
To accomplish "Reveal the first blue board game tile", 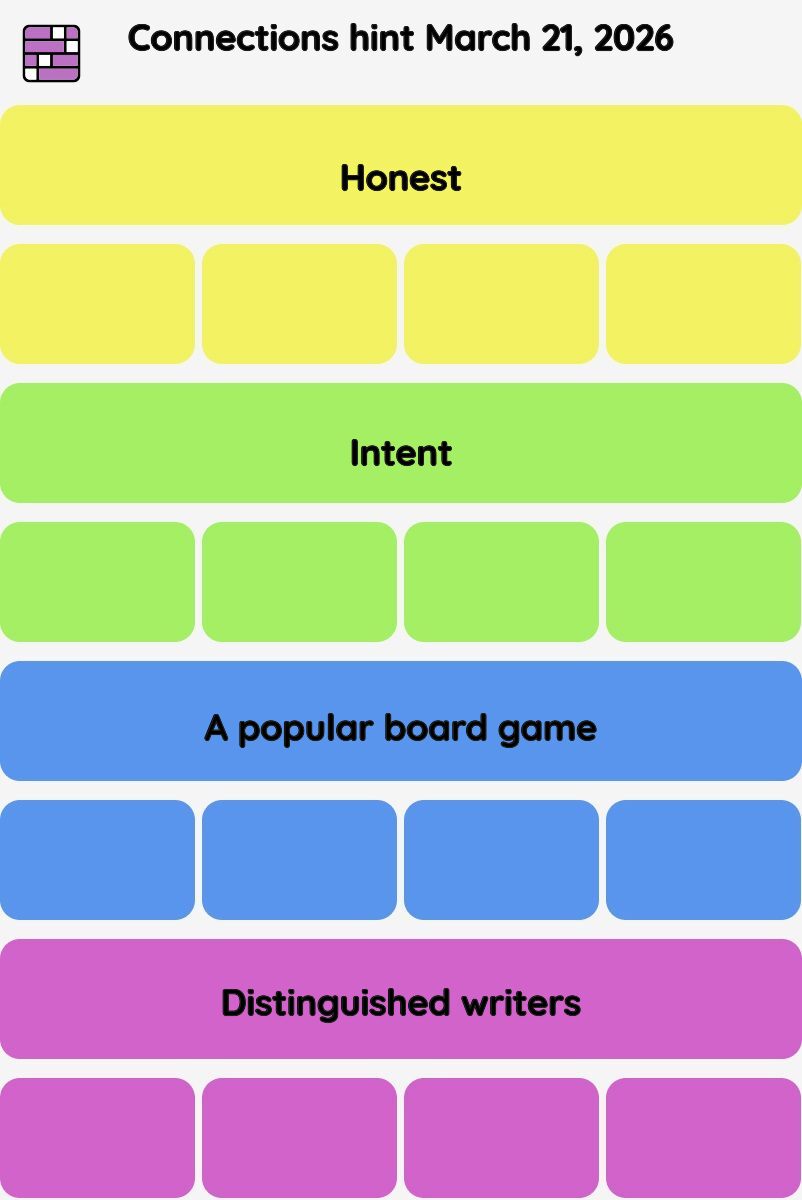I will [x=97, y=860].
